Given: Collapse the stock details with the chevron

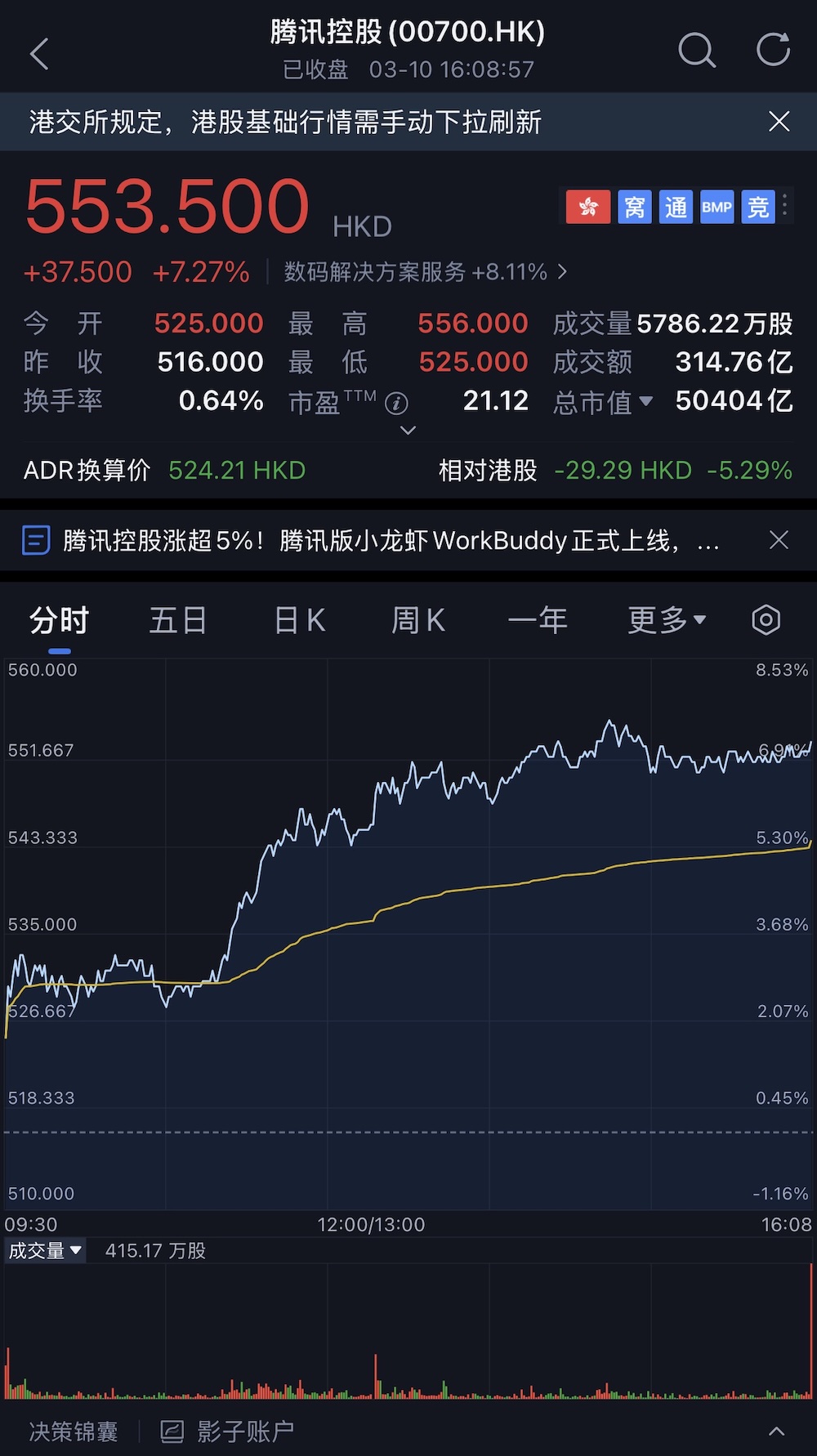Looking at the screenshot, I should coord(408,431).
